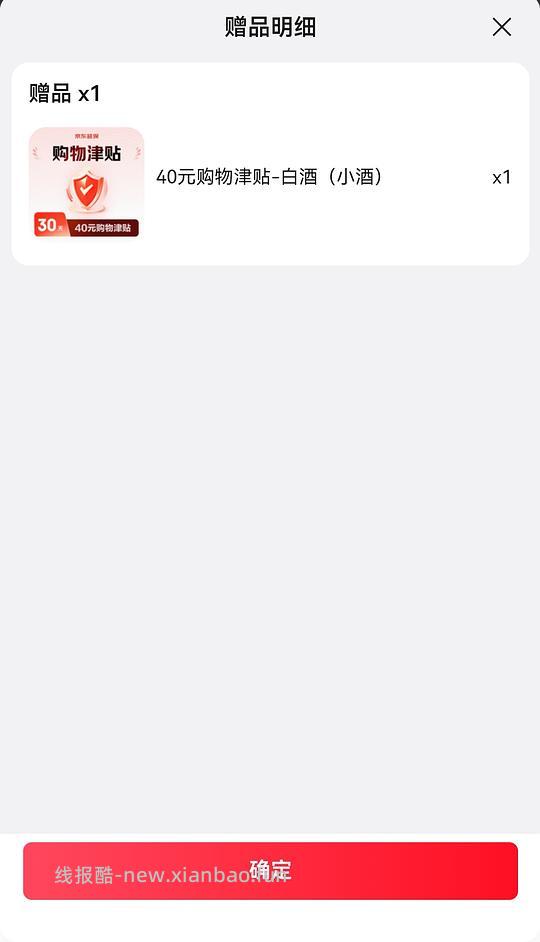
Task: Close the 赠品明细 dialog
Action: coord(502,27)
